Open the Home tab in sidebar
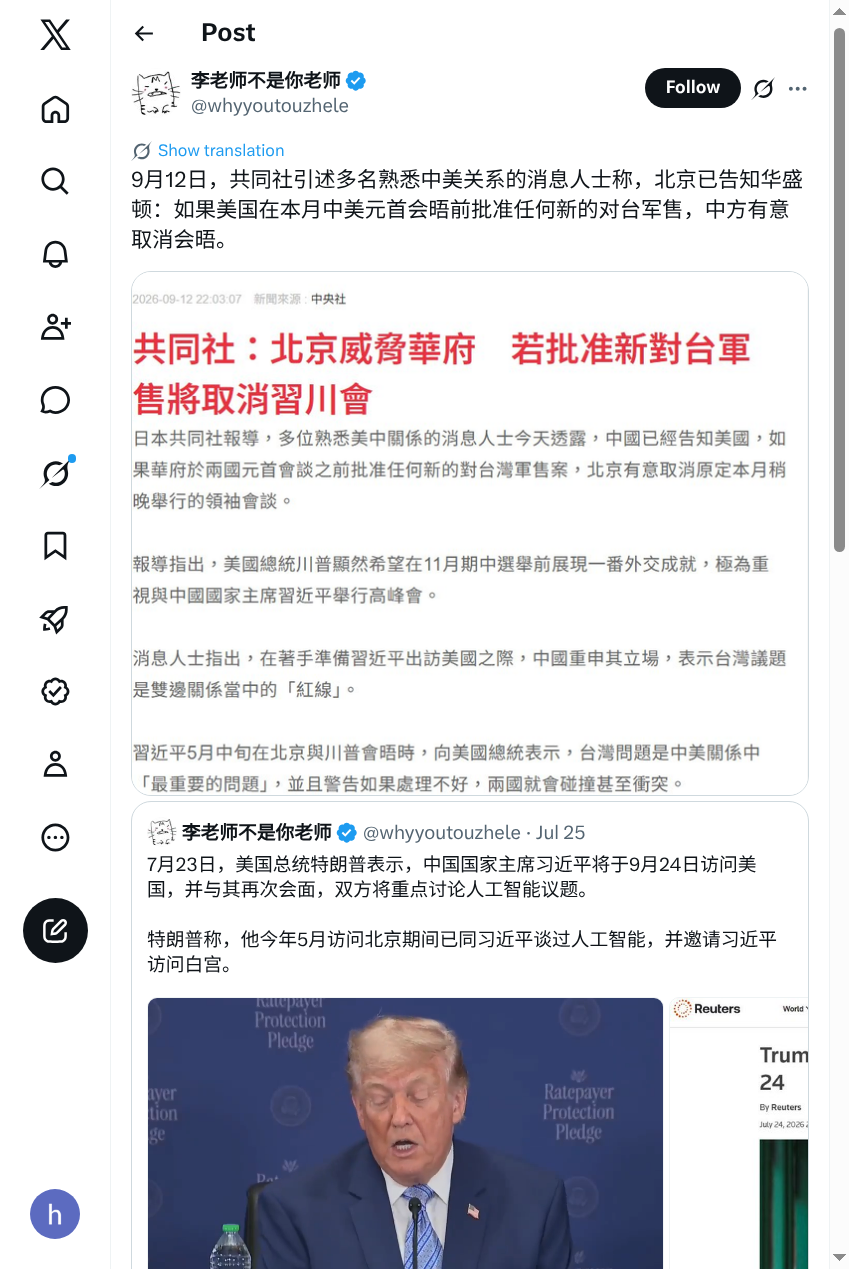The image size is (849, 1269). click(55, 109)
